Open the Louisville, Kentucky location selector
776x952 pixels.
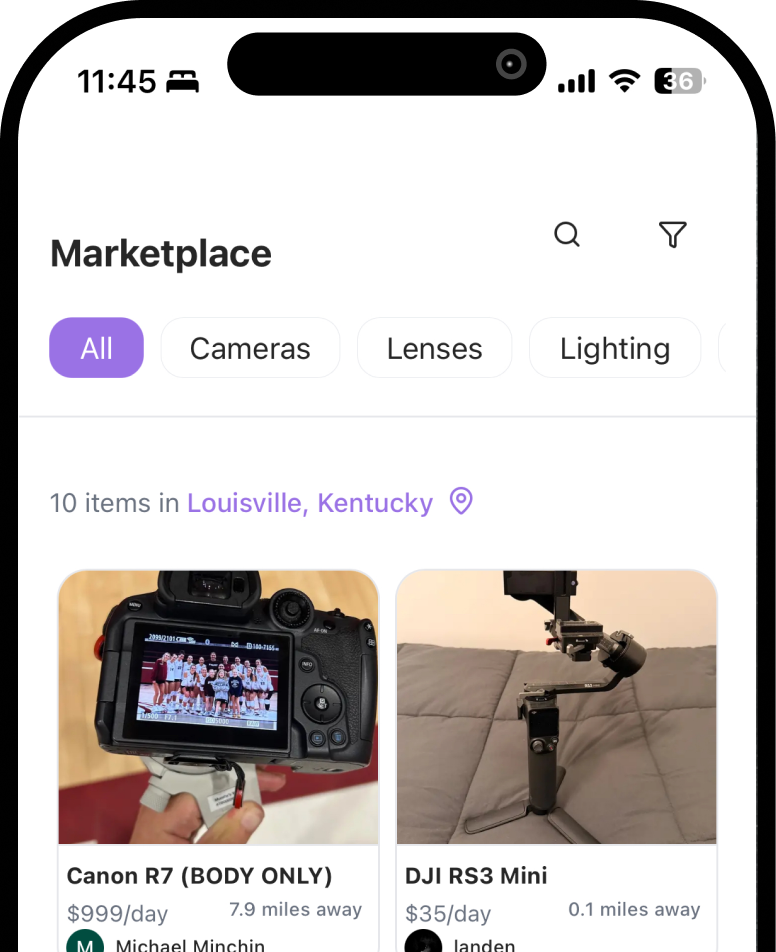pyautogui.click(x=310, y=502)
